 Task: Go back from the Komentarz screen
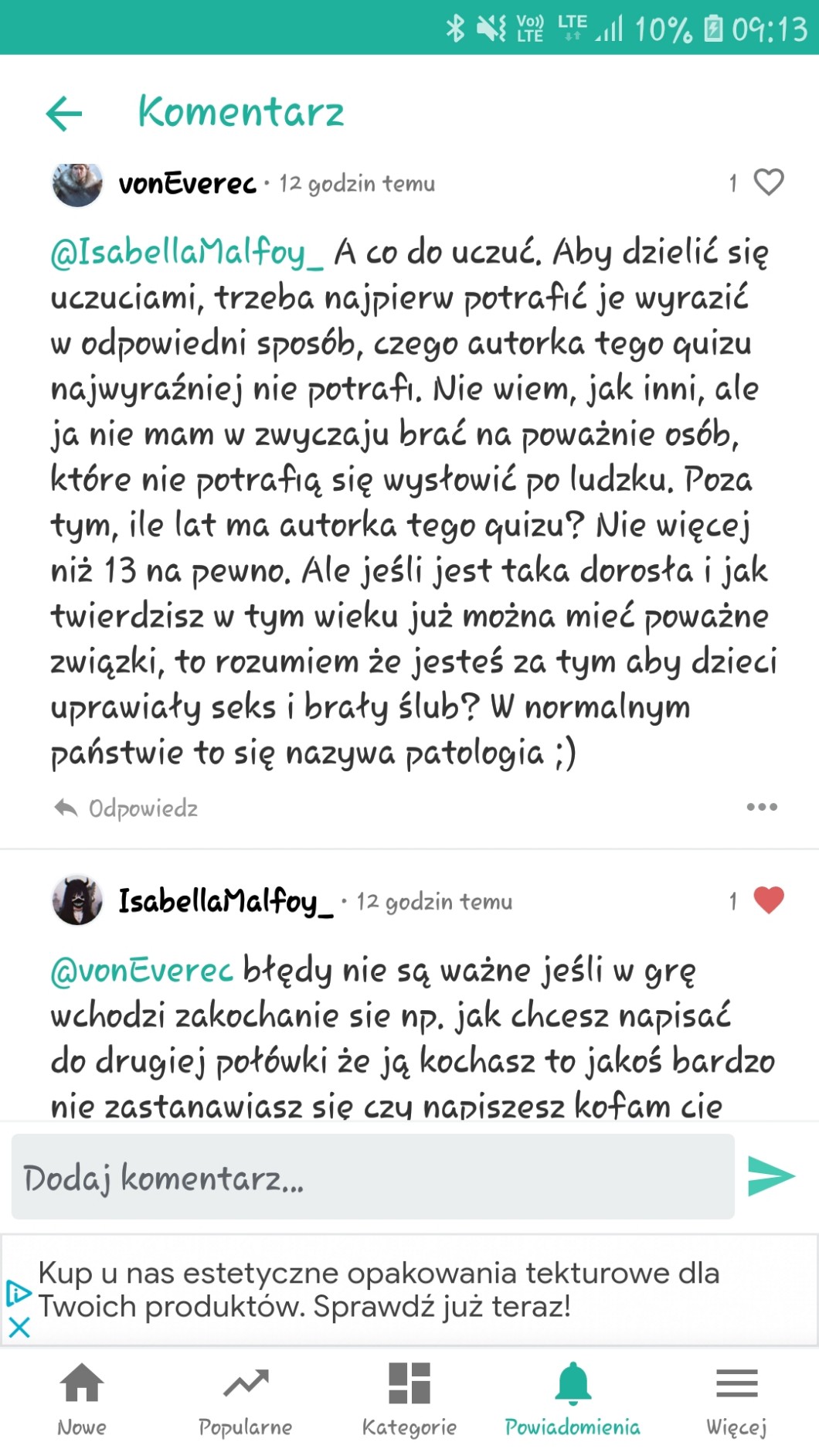click(64, 114)
